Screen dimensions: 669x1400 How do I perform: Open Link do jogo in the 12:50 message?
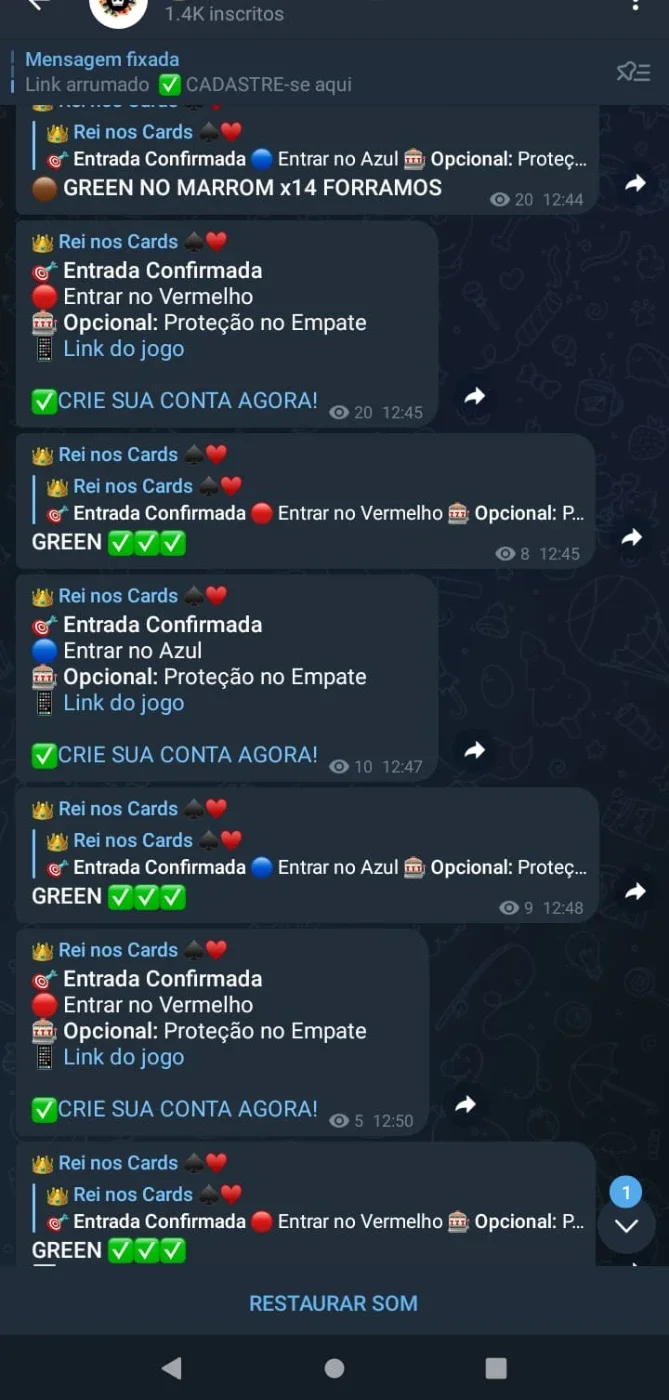(123, 1057)
